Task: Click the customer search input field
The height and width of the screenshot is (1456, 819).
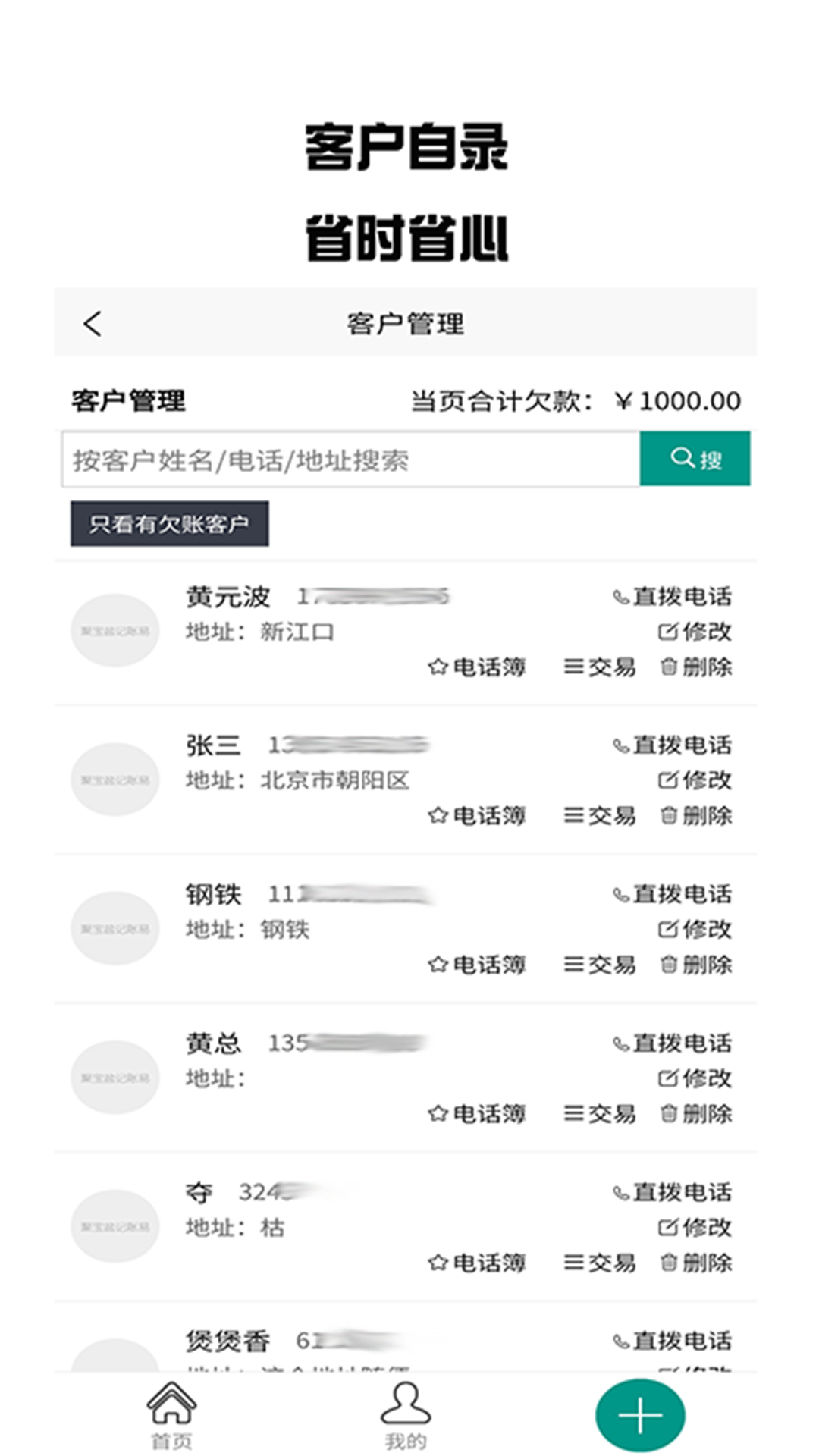Action: point(349,458)
